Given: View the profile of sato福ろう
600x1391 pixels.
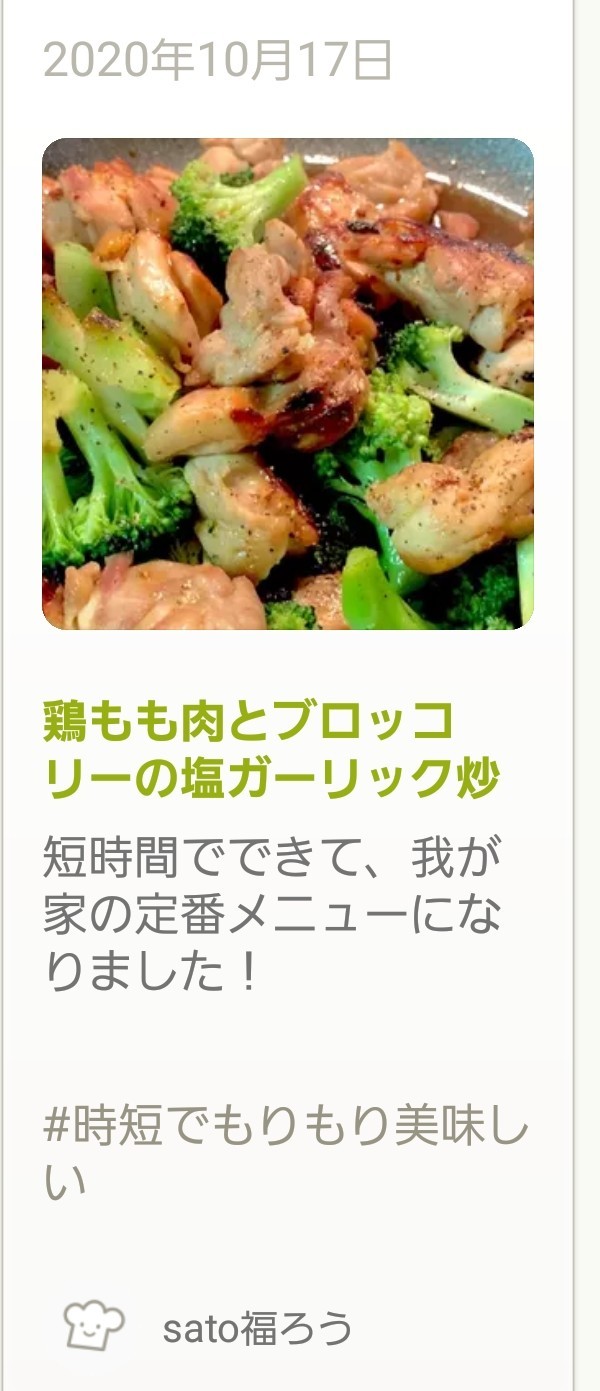Looking at the screenshot, I should click(257, 1328).
